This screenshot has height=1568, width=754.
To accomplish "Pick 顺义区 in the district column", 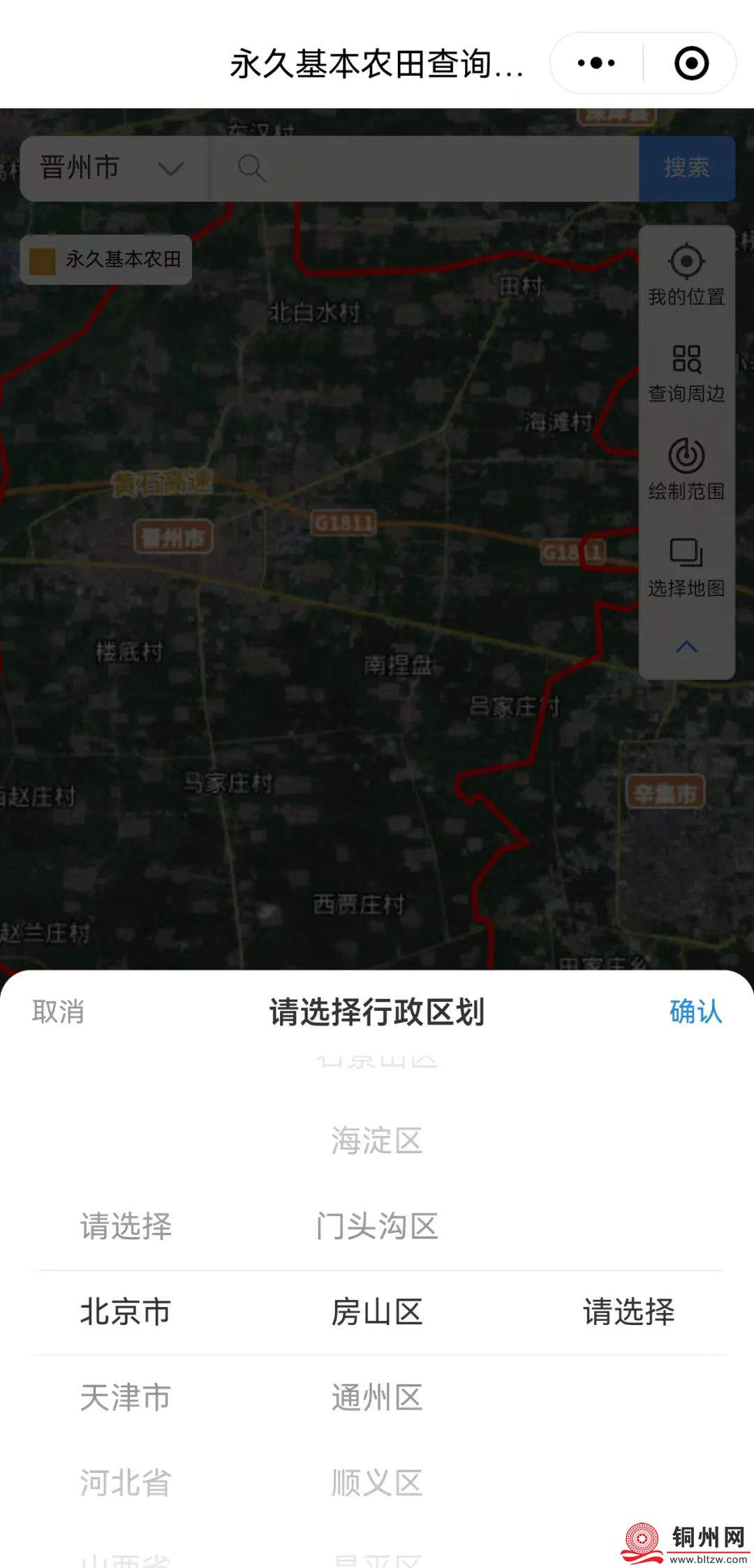I will point(377,1482).
